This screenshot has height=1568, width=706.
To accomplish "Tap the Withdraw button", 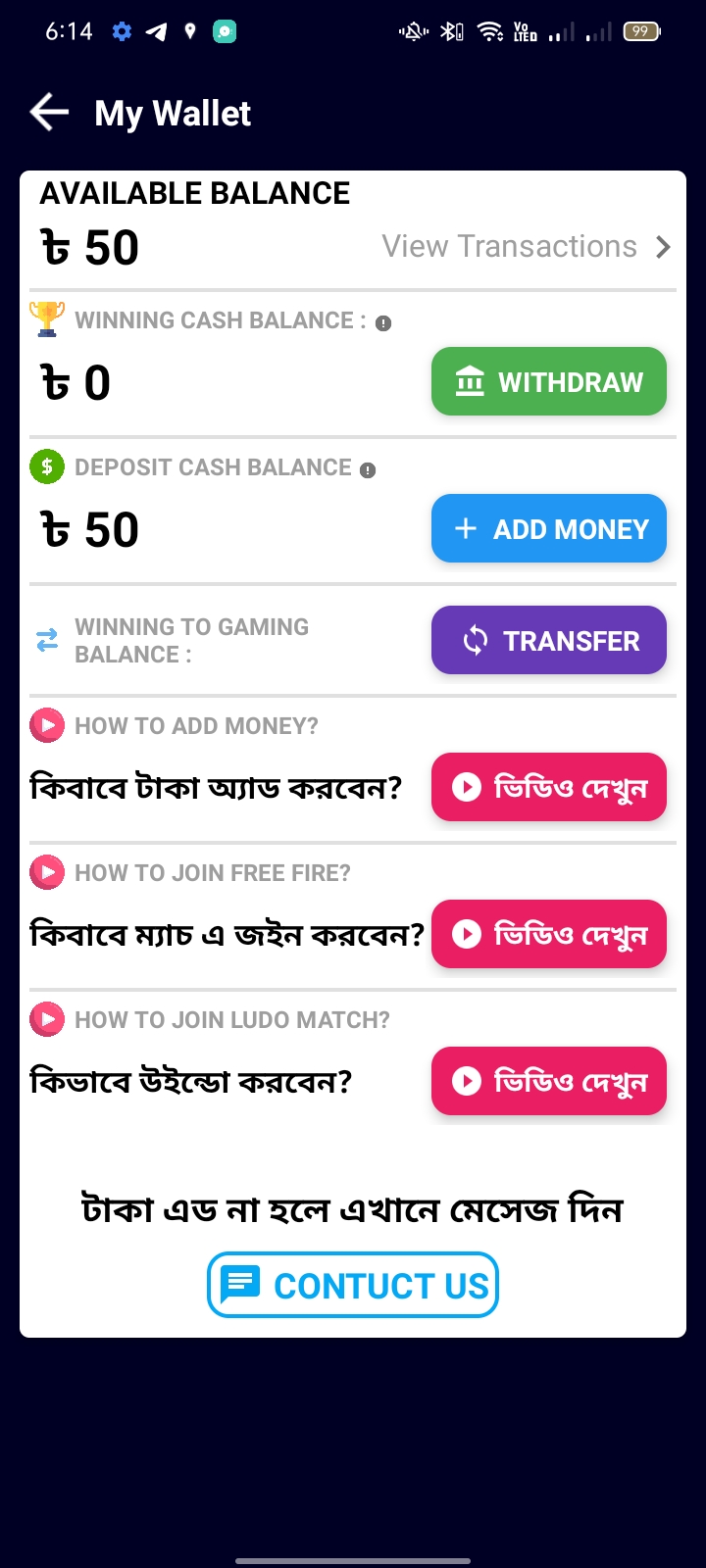I will click(x=549, y=381).
